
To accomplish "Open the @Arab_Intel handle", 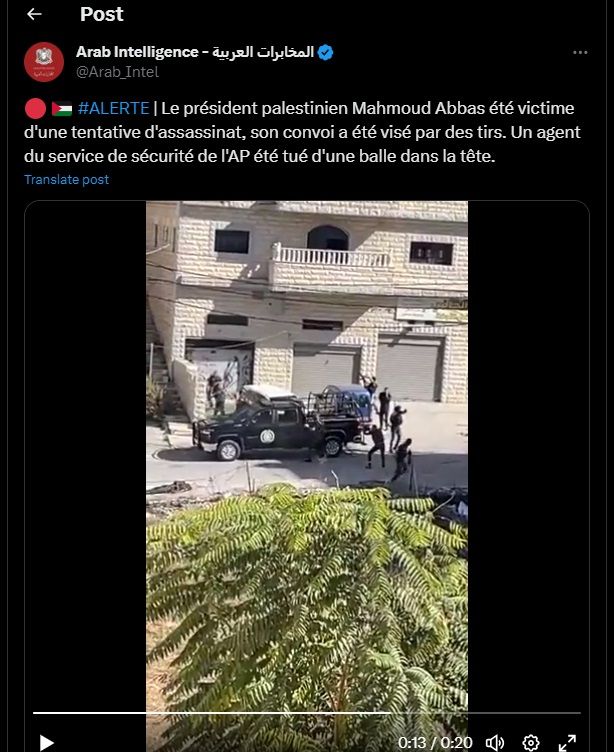I will 117,72.
